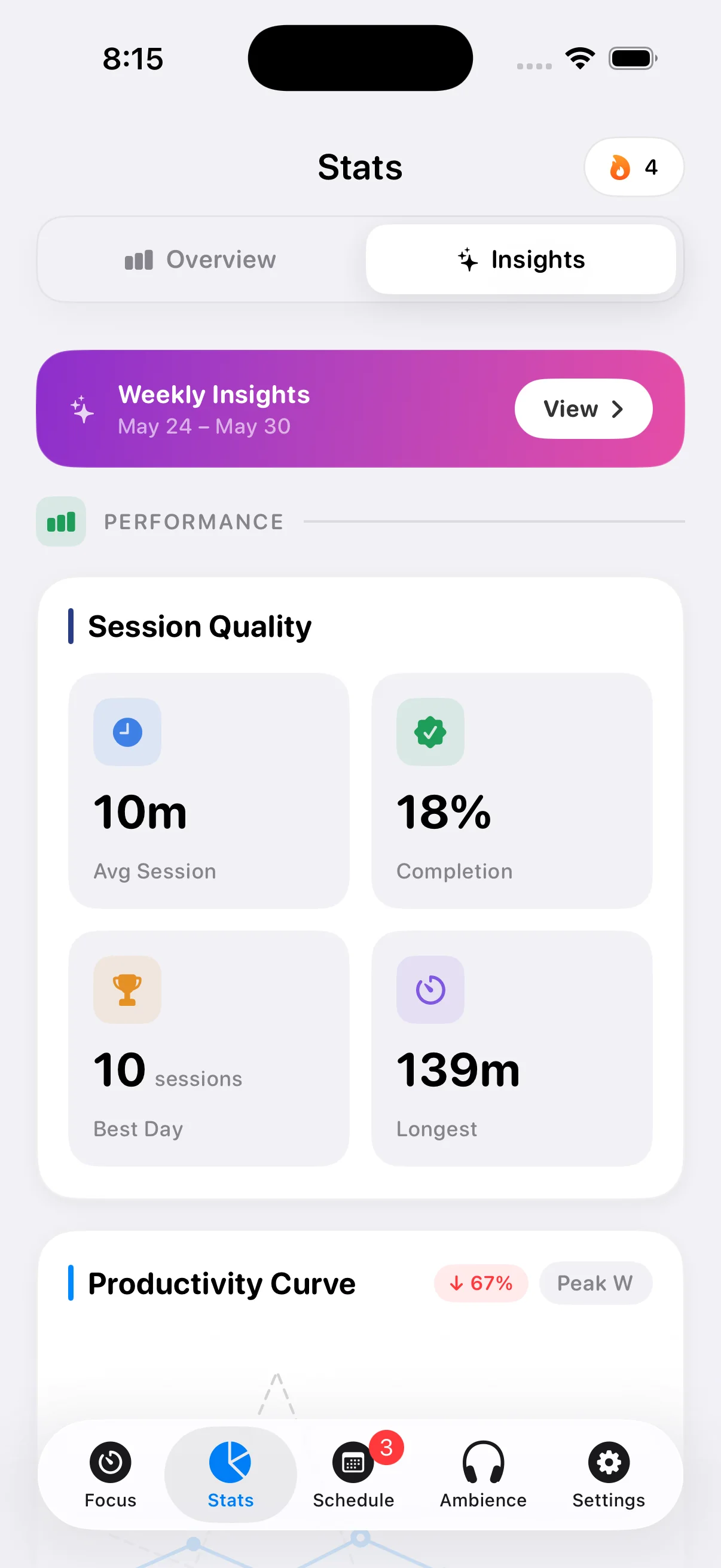Switch to the Schedule tab
The width and height of the screenshot is (721, 1568).
point(353,1474)
